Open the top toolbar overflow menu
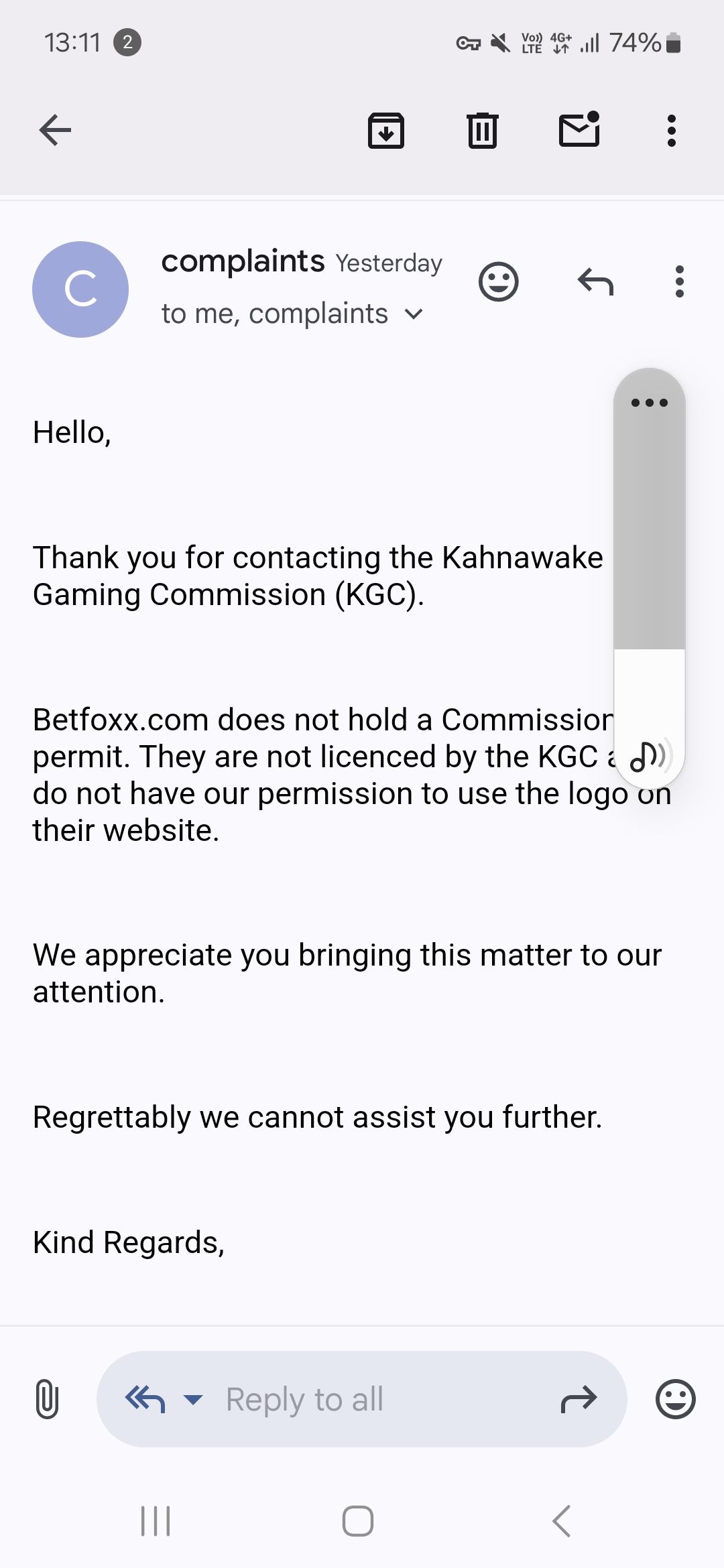Viewport: 724px width, 1568px height. point(671,130)
